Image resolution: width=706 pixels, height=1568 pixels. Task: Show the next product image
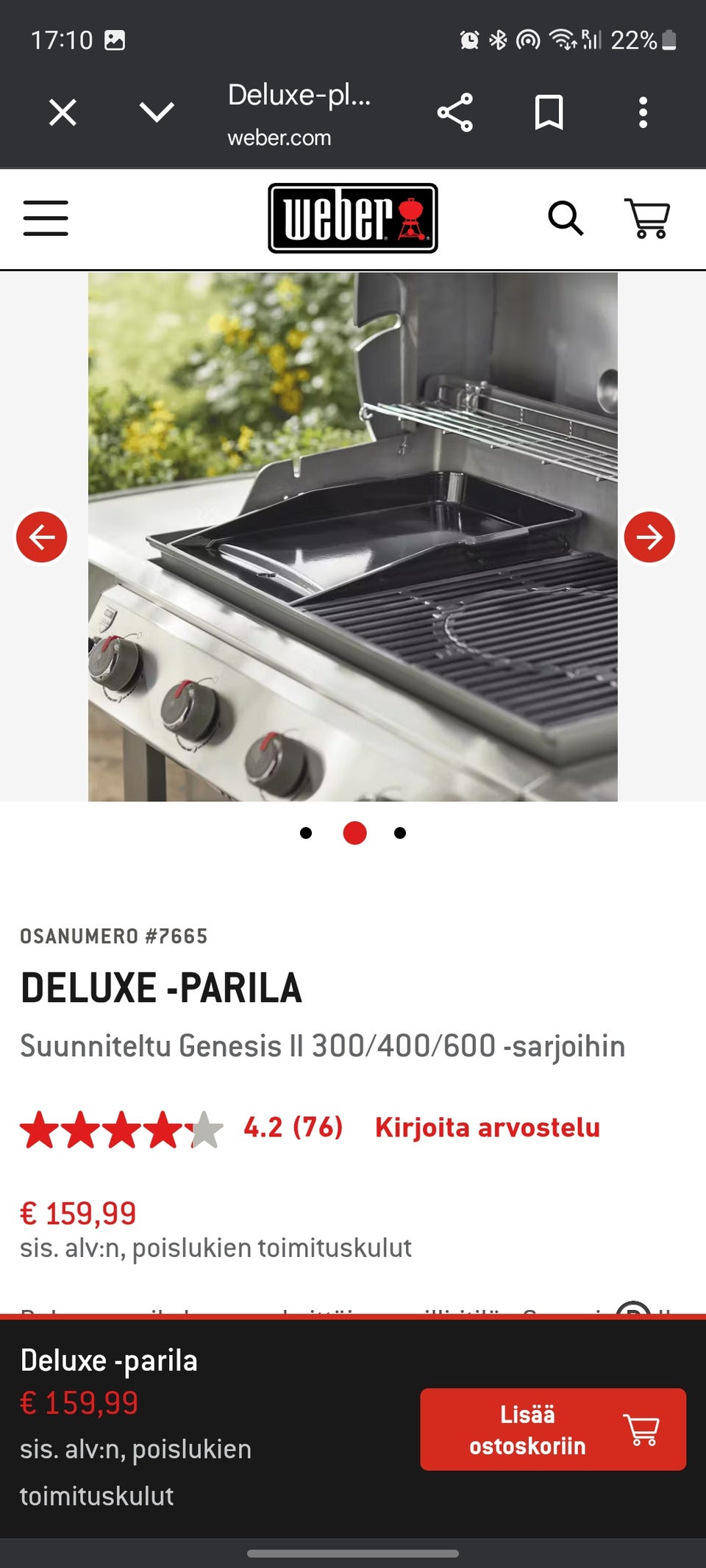(x=648, y=537)
